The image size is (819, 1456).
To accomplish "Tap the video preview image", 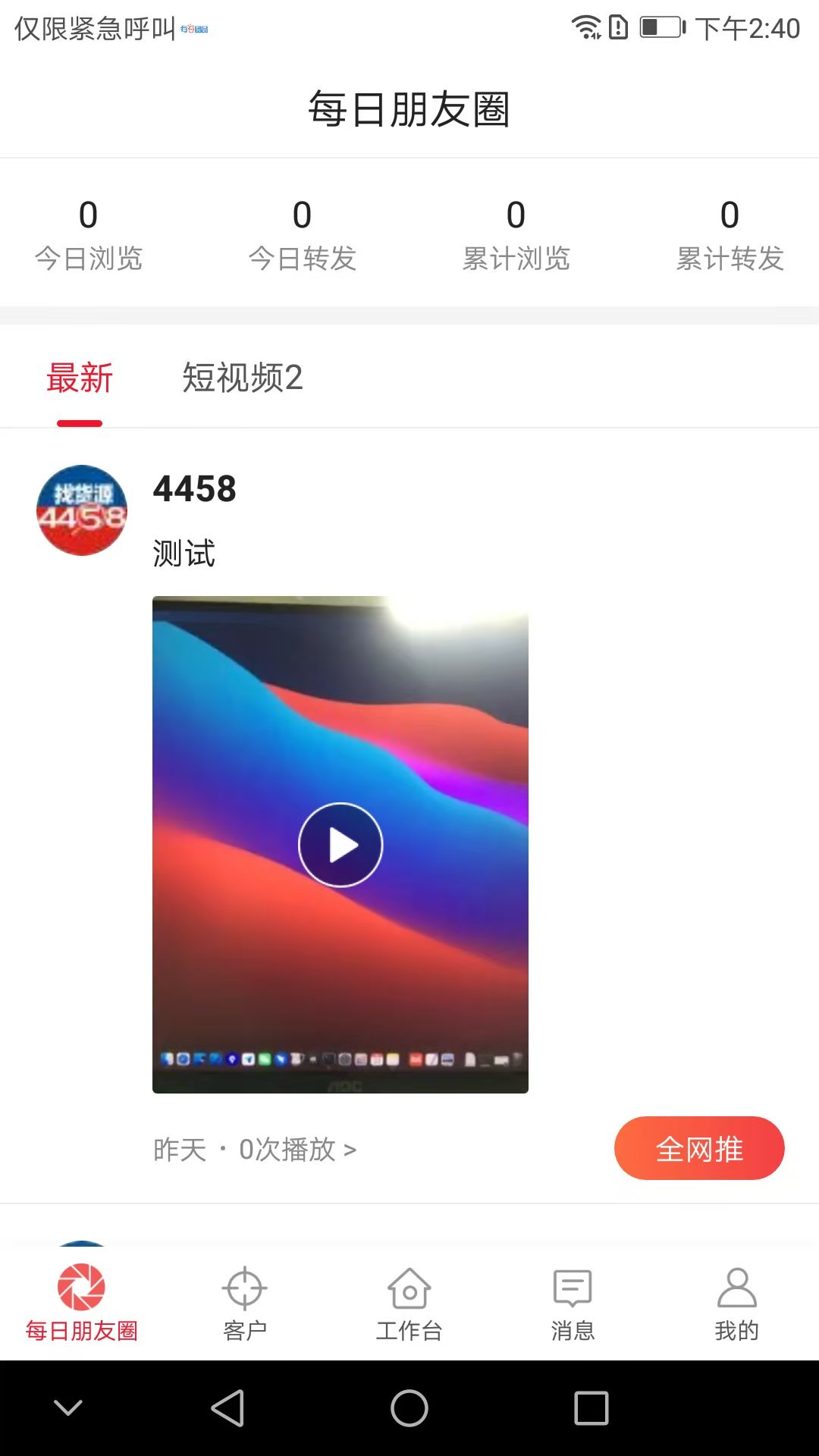I will [x=340, y=845].
